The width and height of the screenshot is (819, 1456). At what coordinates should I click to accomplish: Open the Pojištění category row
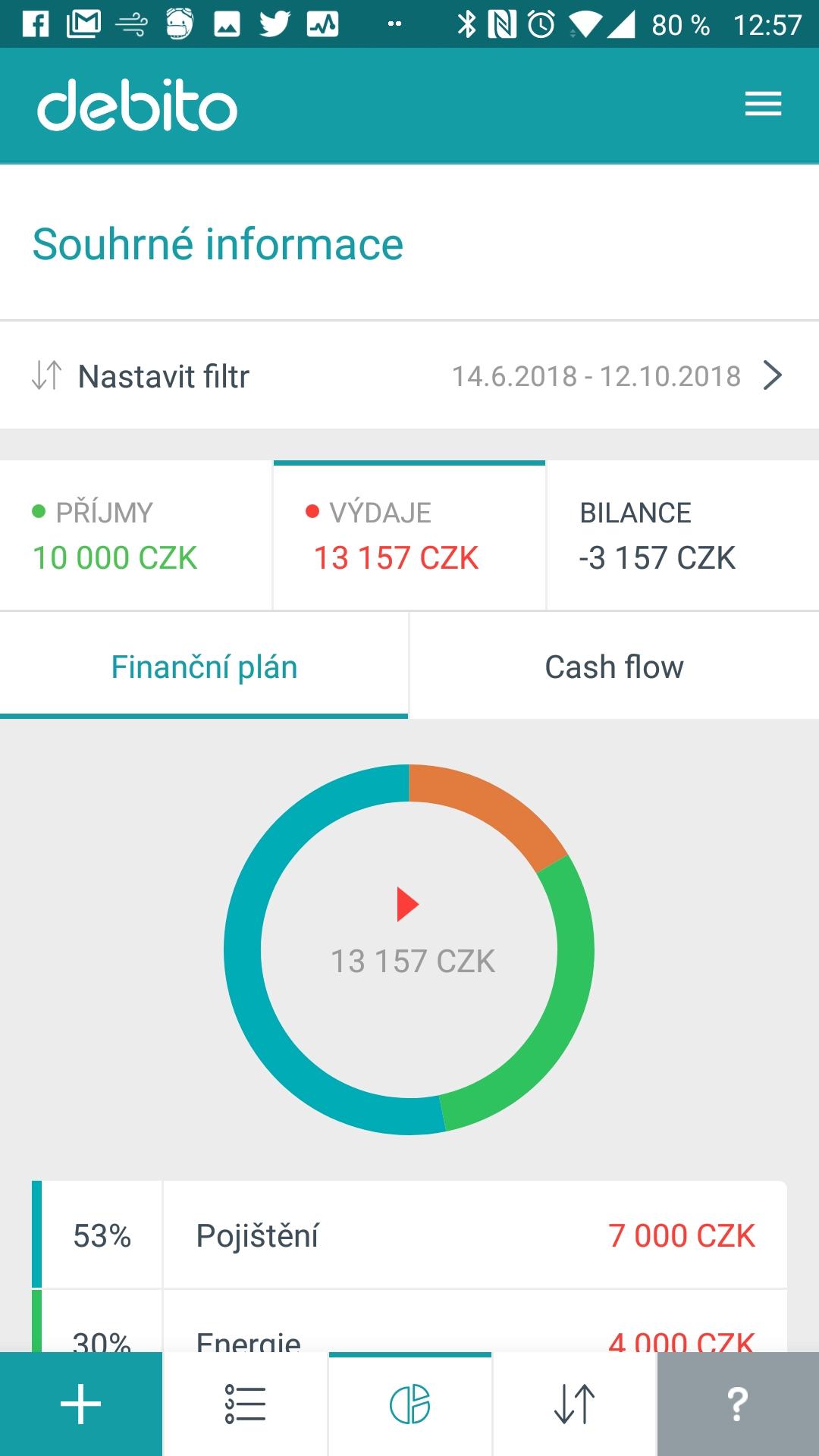click(409, 1235)
